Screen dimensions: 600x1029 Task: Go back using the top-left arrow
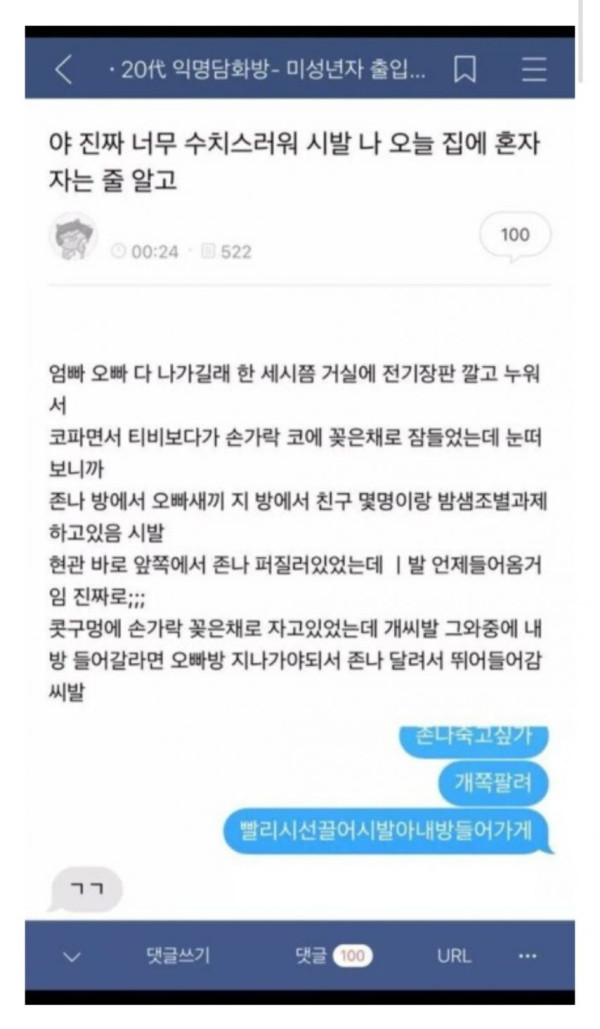(64, 69)
